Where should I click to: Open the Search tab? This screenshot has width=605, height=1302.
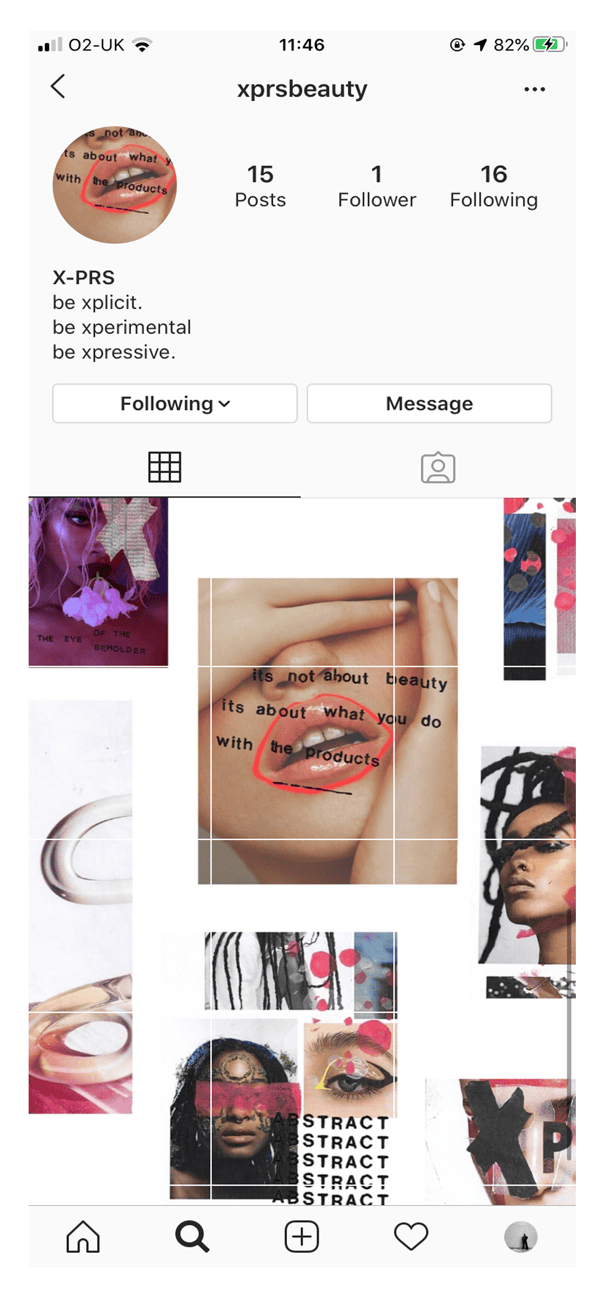(x=192, y=1237)
